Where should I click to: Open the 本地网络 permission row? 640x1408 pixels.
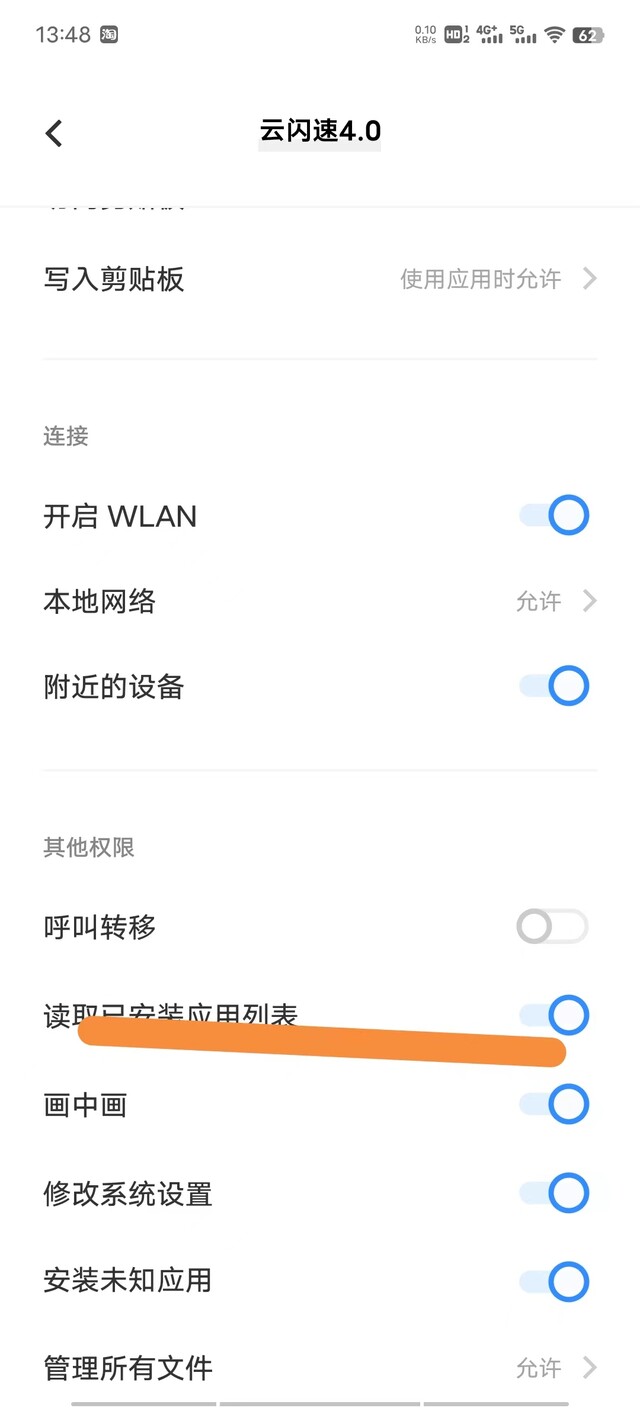click(x=320, y=601)
